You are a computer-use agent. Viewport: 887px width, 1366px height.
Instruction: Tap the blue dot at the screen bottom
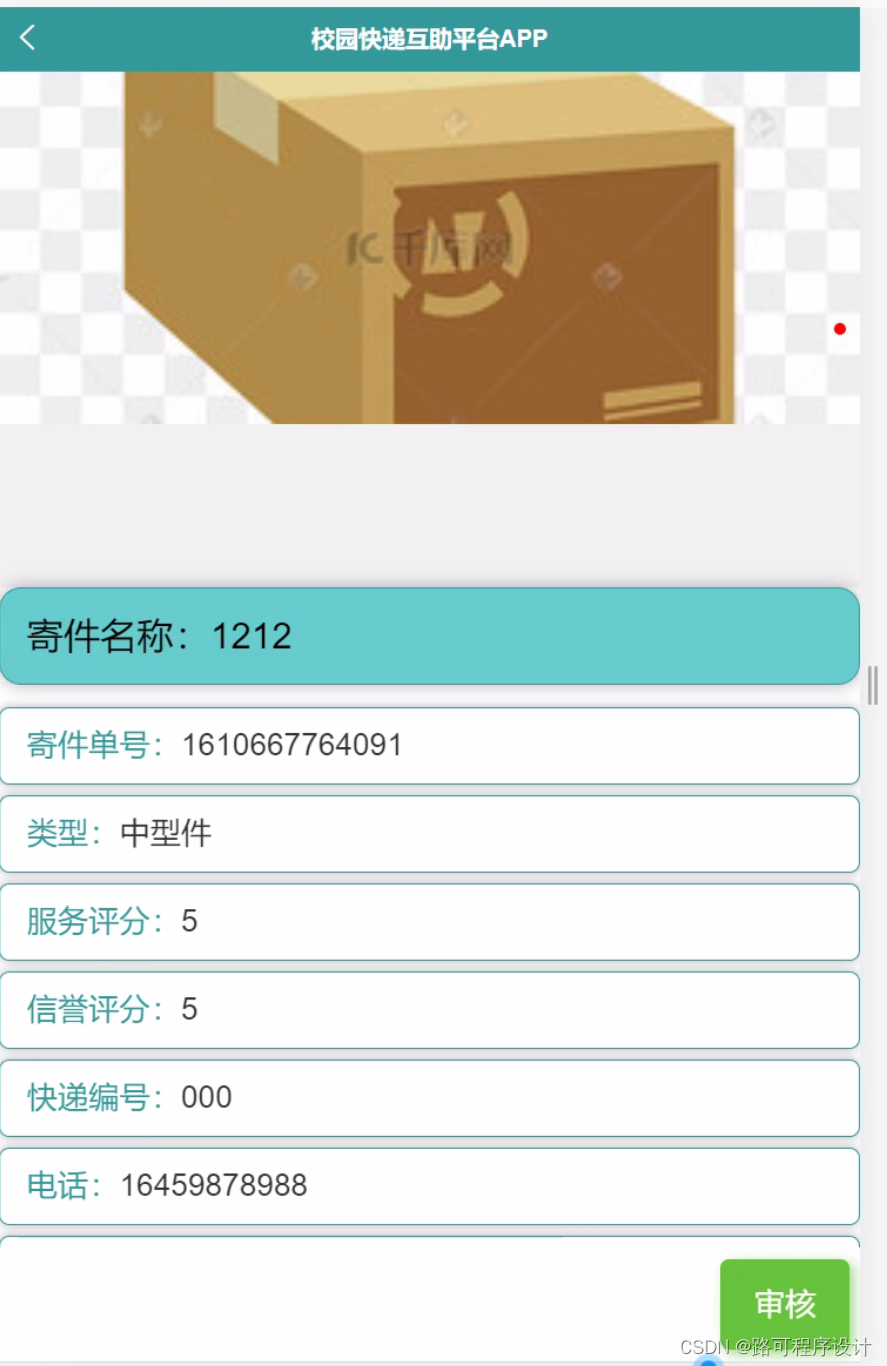click(x=709, y=1360)
